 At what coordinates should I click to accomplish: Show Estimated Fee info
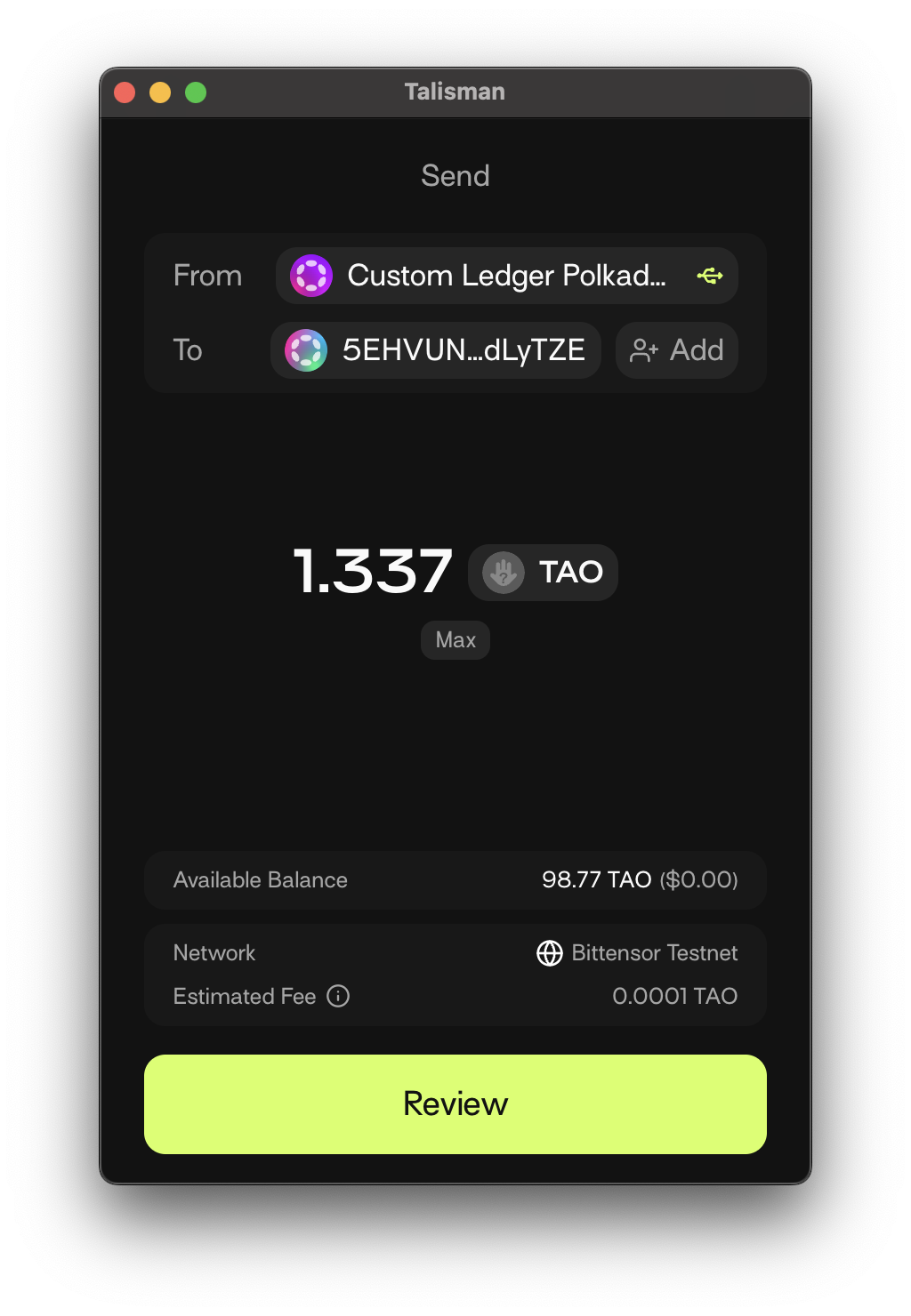coord(338,996)
